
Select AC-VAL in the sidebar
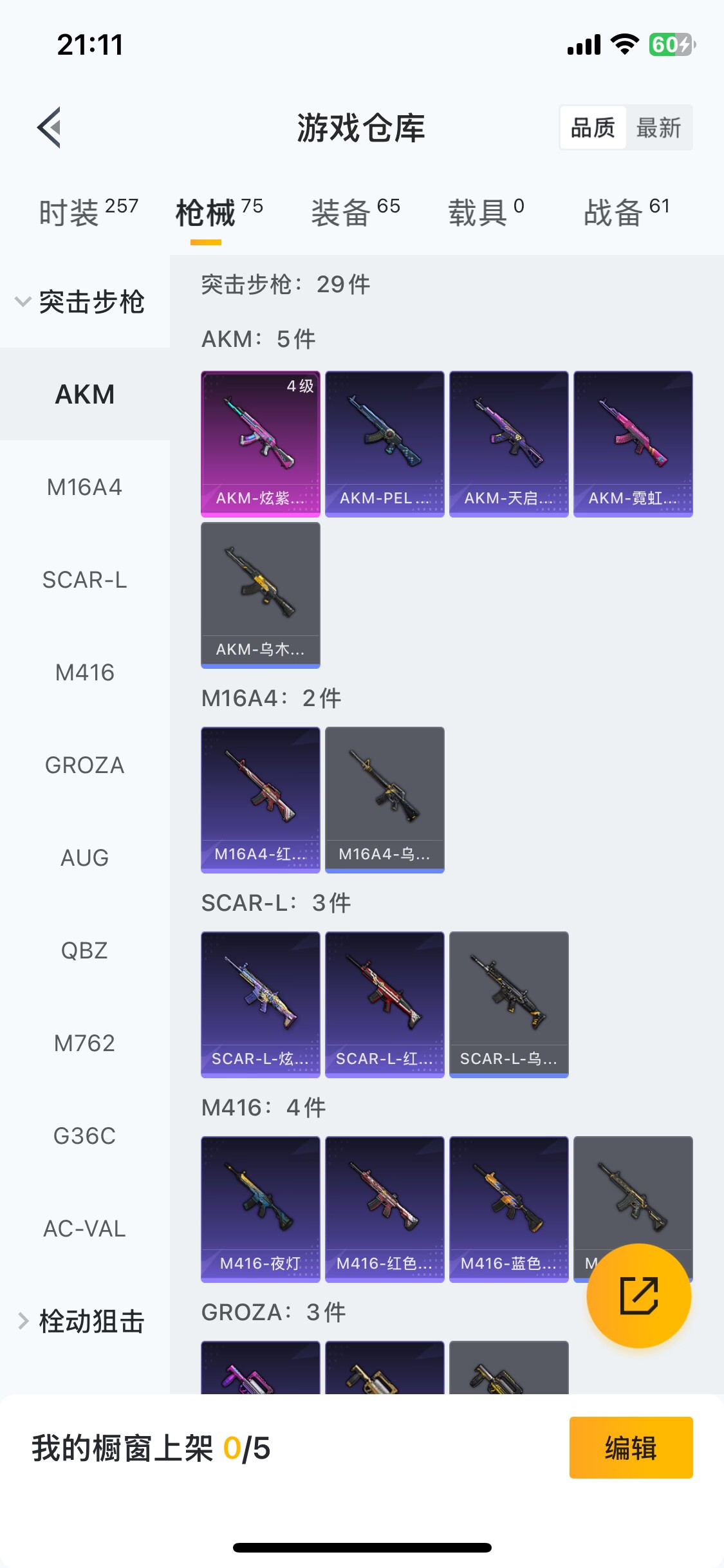(x=84, y=1229)
